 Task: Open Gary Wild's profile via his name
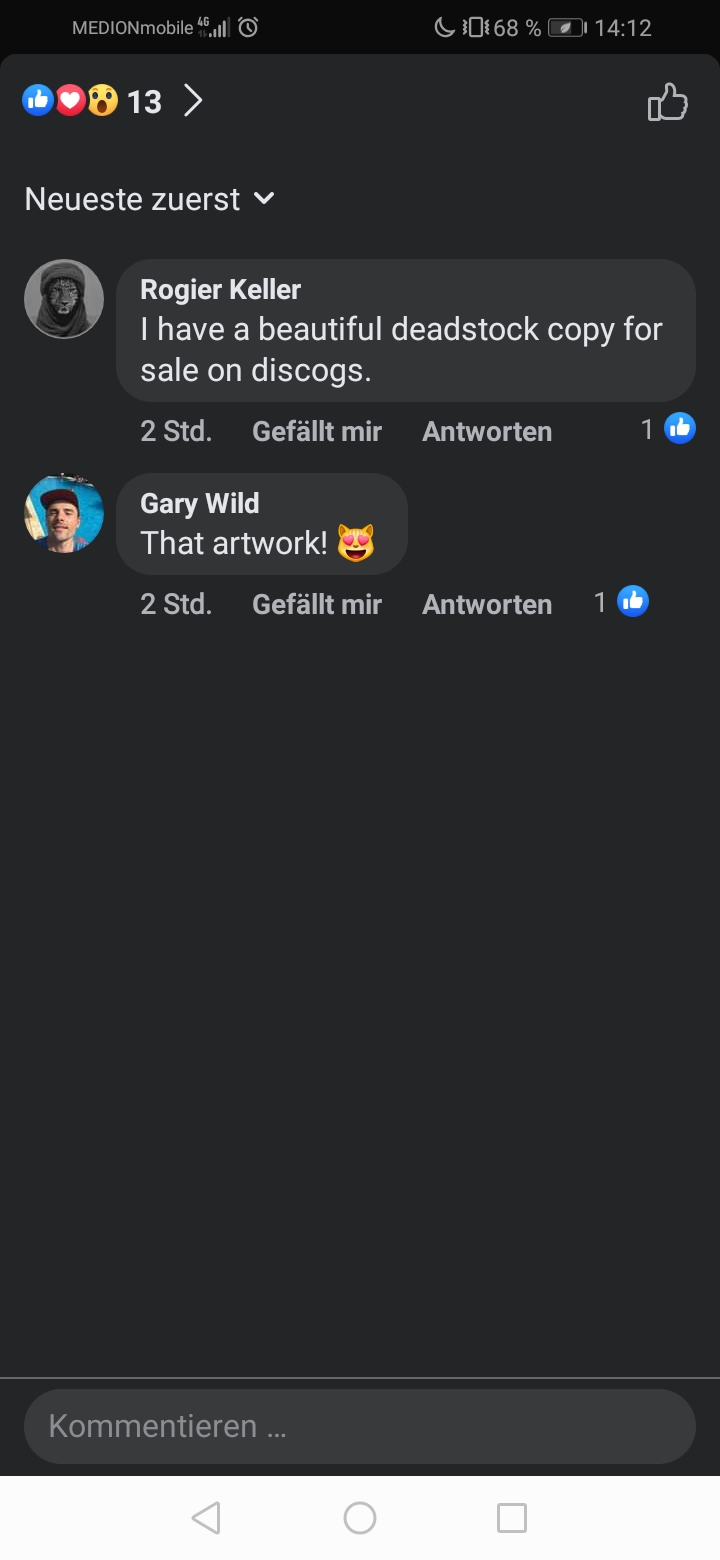(x=199, y=503)
